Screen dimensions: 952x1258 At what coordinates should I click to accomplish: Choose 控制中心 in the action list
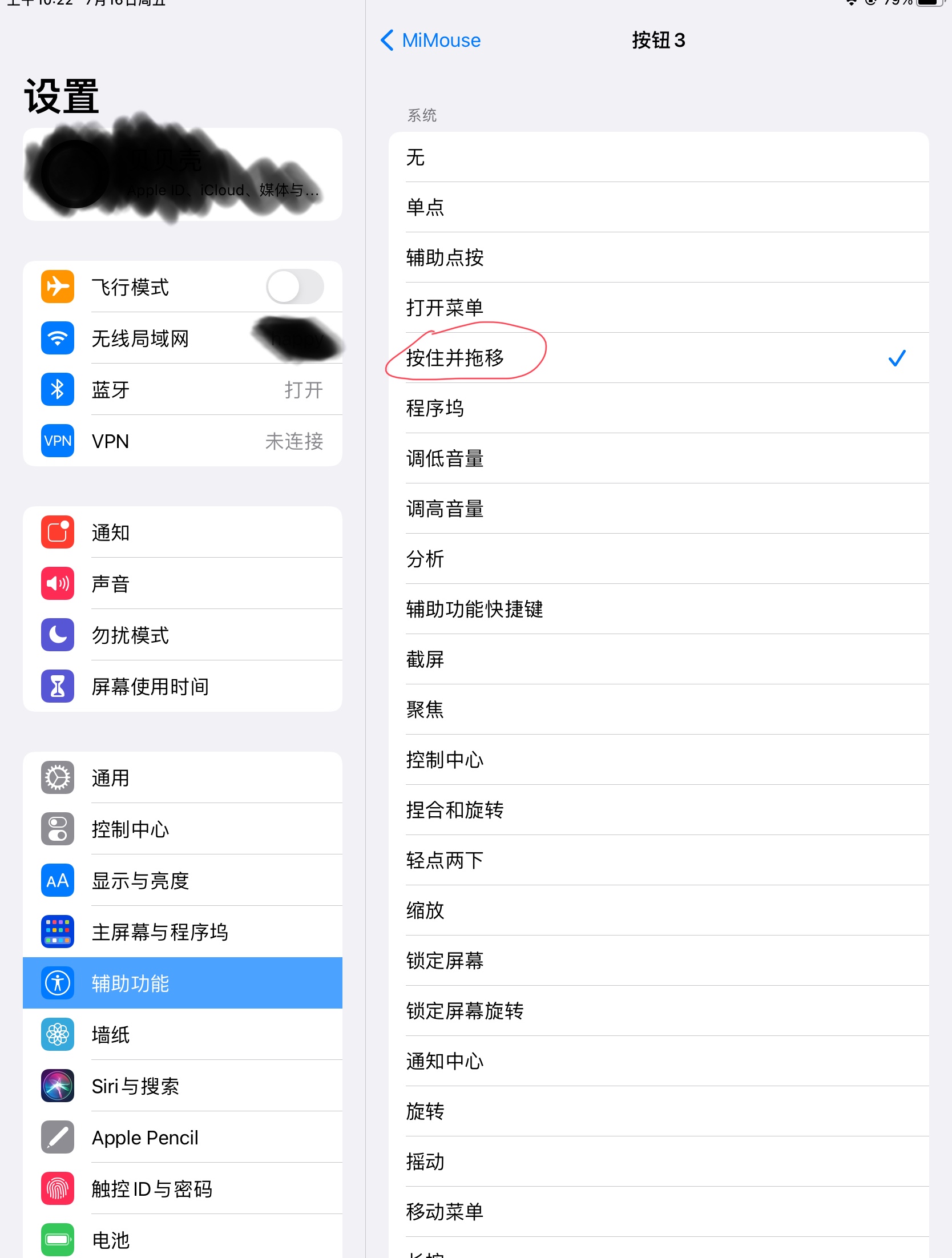pyautogui.click(x=659, y=760)
